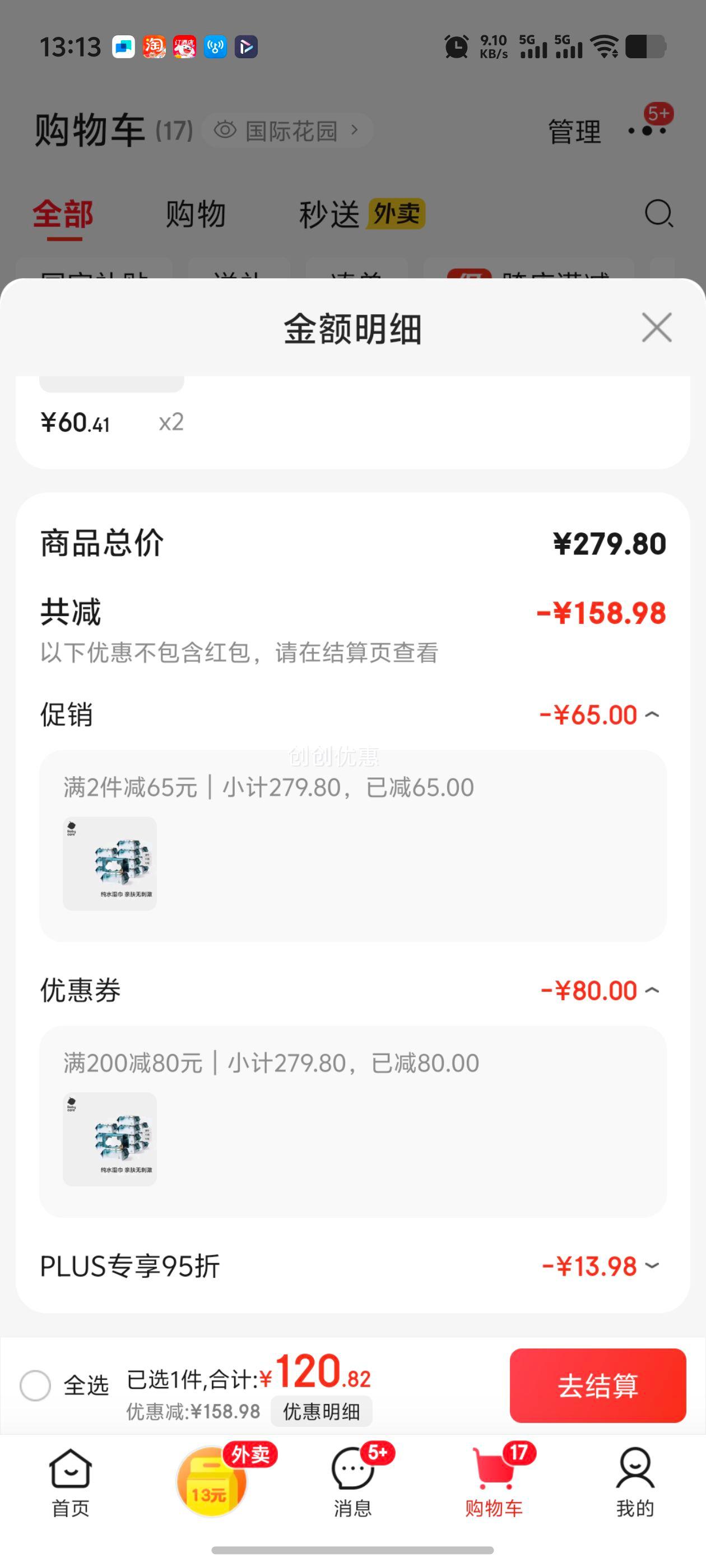Open the wet wipes product under 促销
Screen dimensions: 706x1568
pos(110,863)
